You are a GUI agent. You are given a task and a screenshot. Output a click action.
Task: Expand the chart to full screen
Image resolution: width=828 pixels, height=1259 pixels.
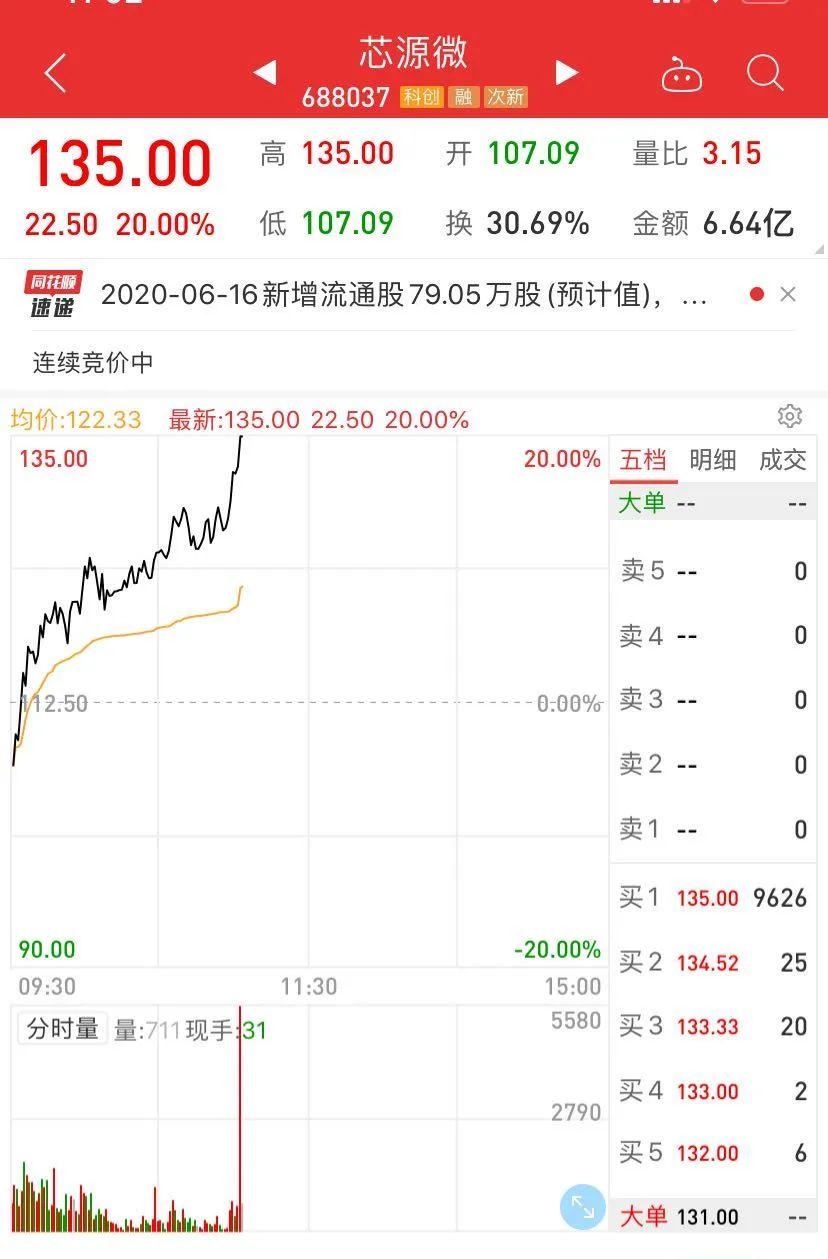coord(582,1207)
